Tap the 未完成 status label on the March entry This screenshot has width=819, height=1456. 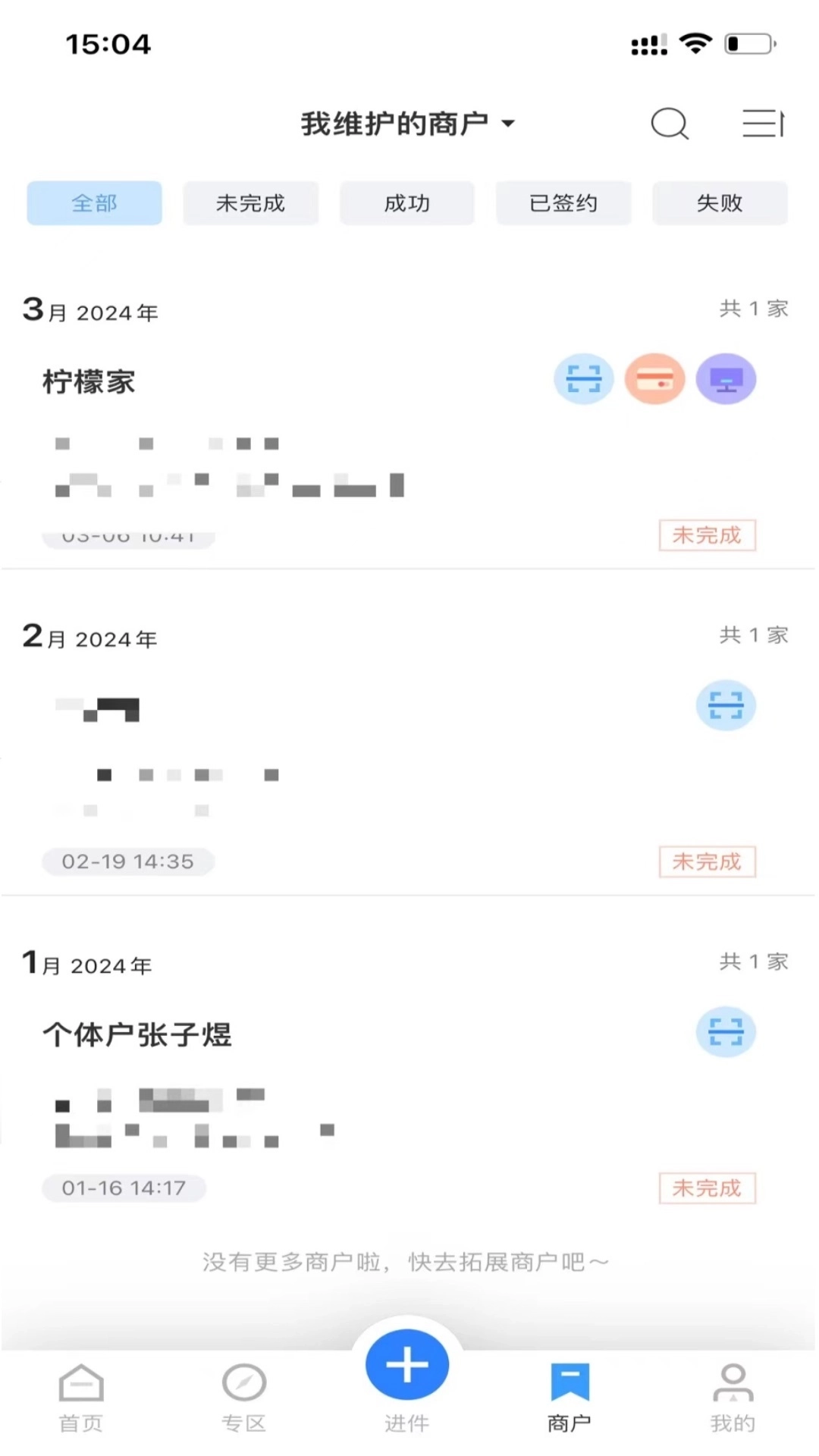(707, 535)
